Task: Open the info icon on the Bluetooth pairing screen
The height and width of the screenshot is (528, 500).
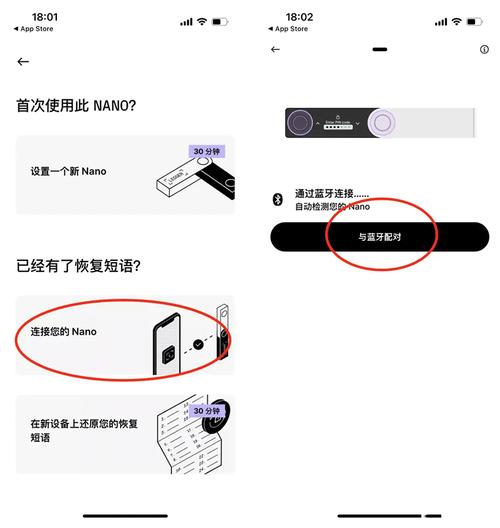Action: click(x=484, y=50)
